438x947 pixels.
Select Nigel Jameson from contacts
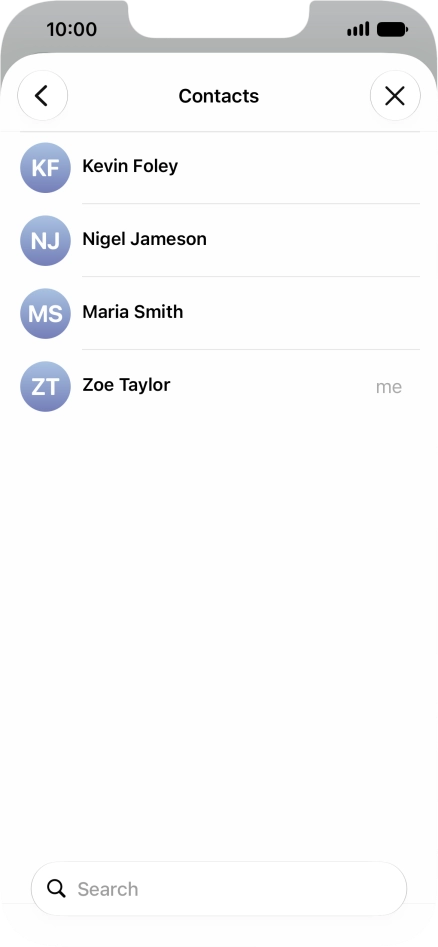tap(219, 240)
